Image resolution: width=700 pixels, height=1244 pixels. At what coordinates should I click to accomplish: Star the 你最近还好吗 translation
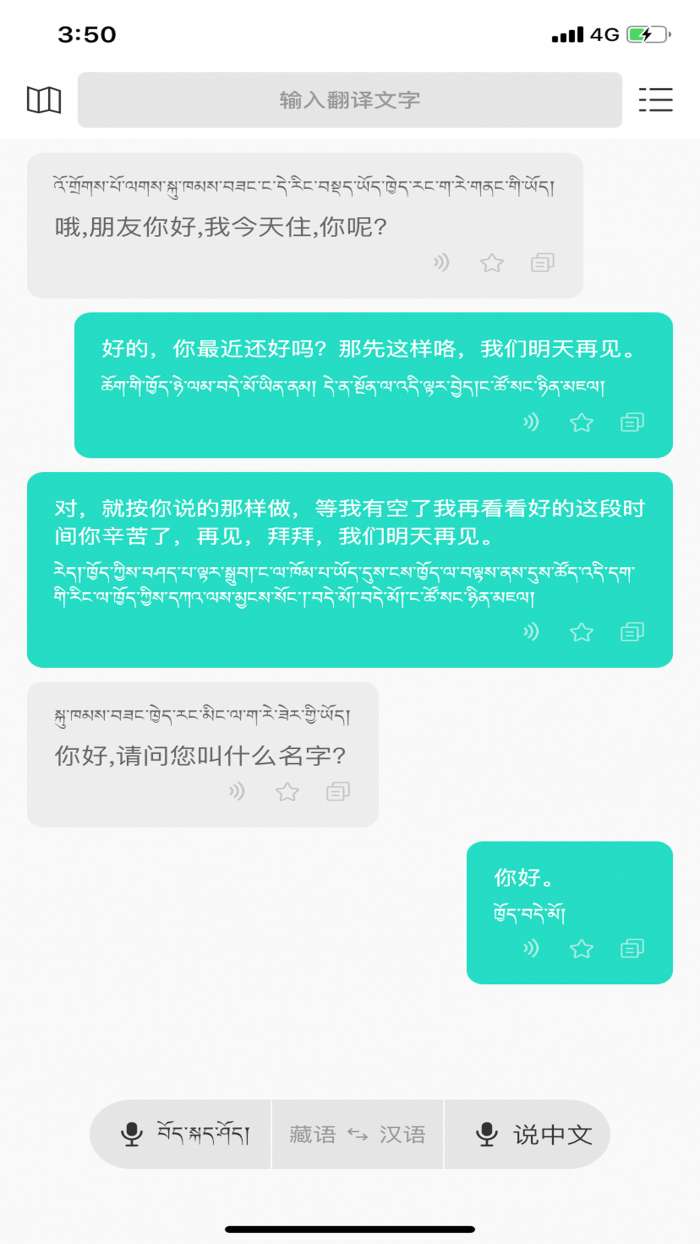coord(581,422)
